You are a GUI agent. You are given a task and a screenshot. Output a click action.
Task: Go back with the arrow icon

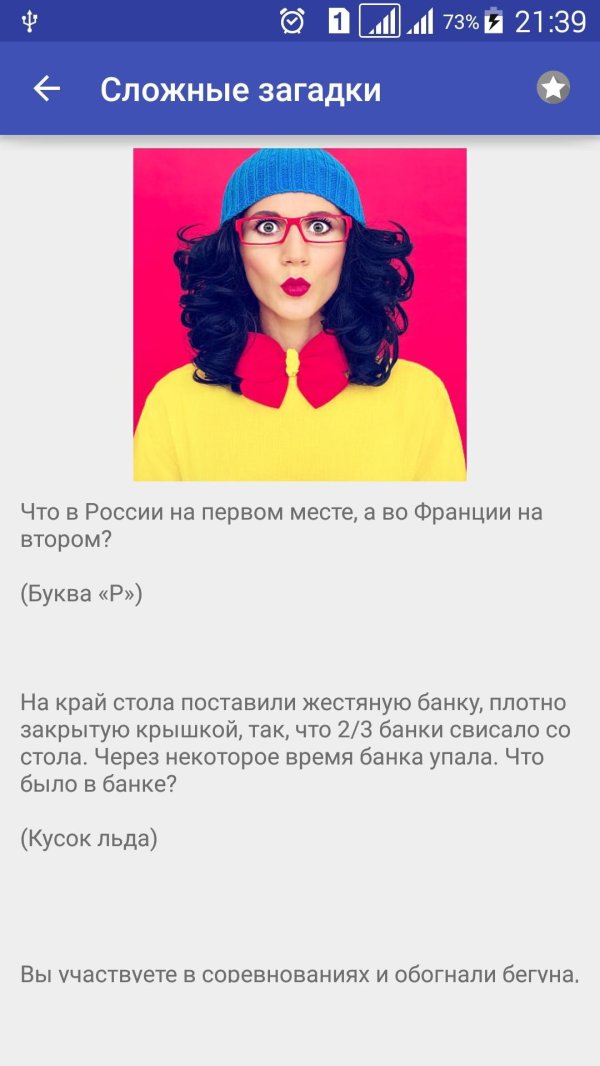click(x=47, y=88)
